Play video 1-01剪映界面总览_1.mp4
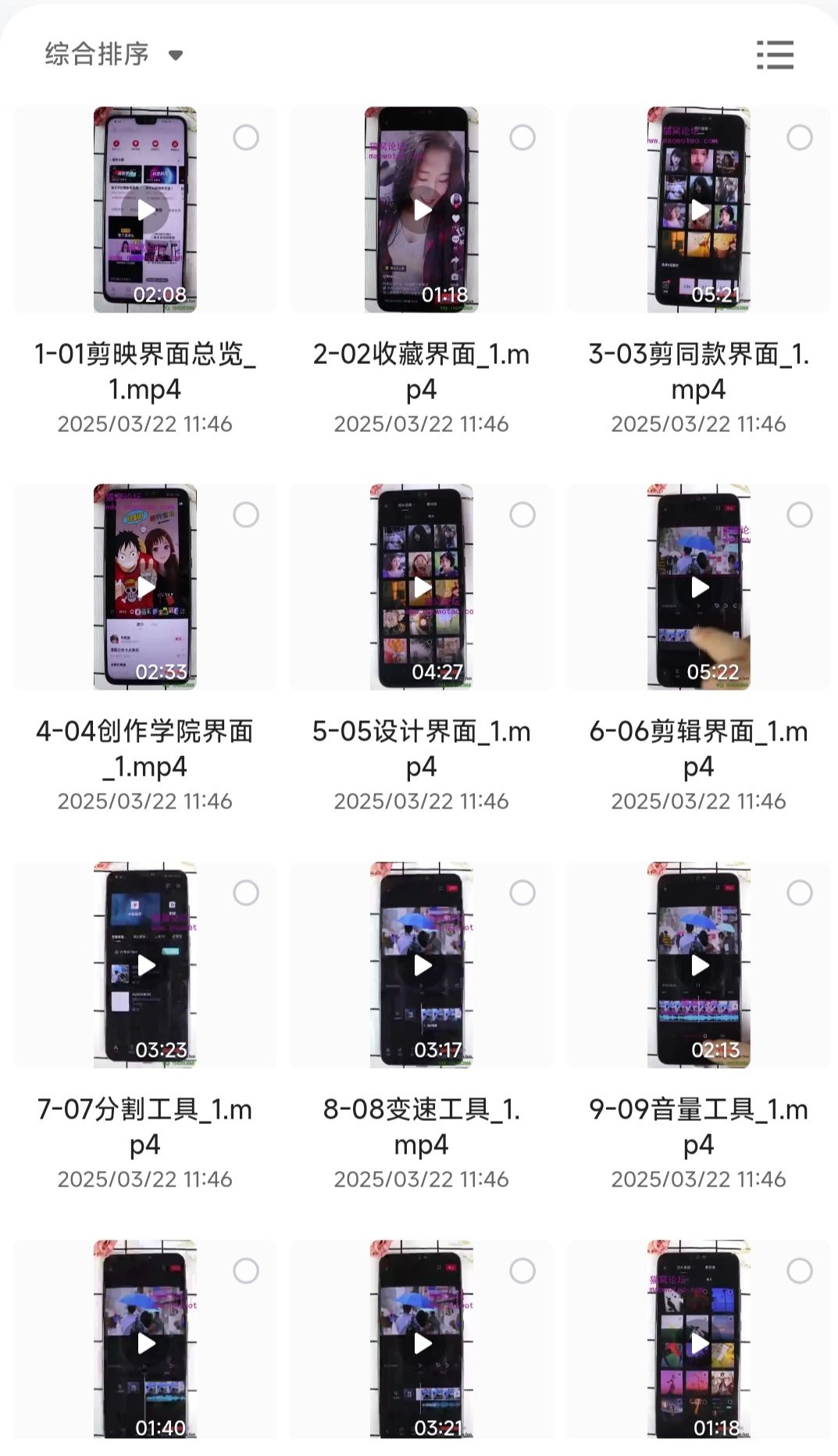This screenshot has height=1456, width=838. (x=145, y=209)
